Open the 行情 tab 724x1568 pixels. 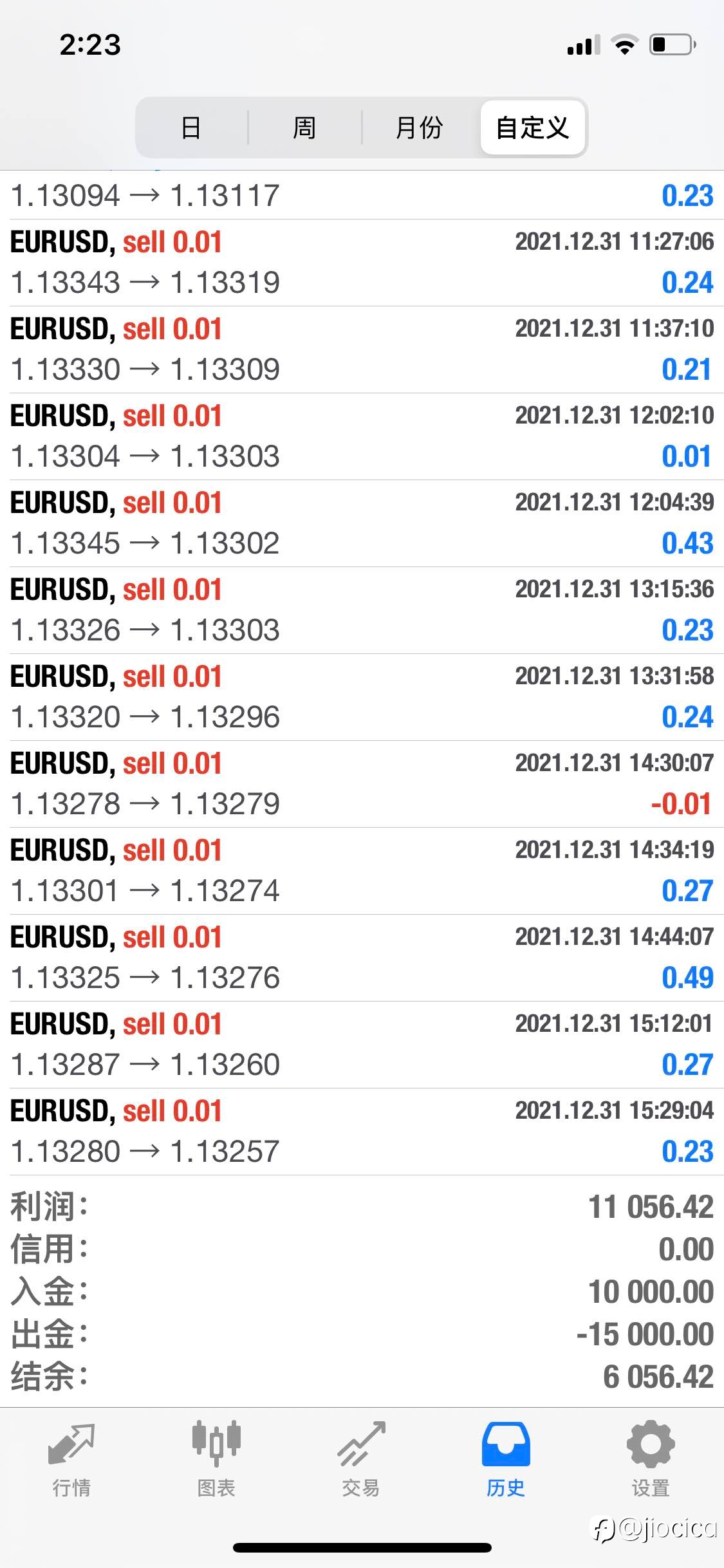[72, 1459]
